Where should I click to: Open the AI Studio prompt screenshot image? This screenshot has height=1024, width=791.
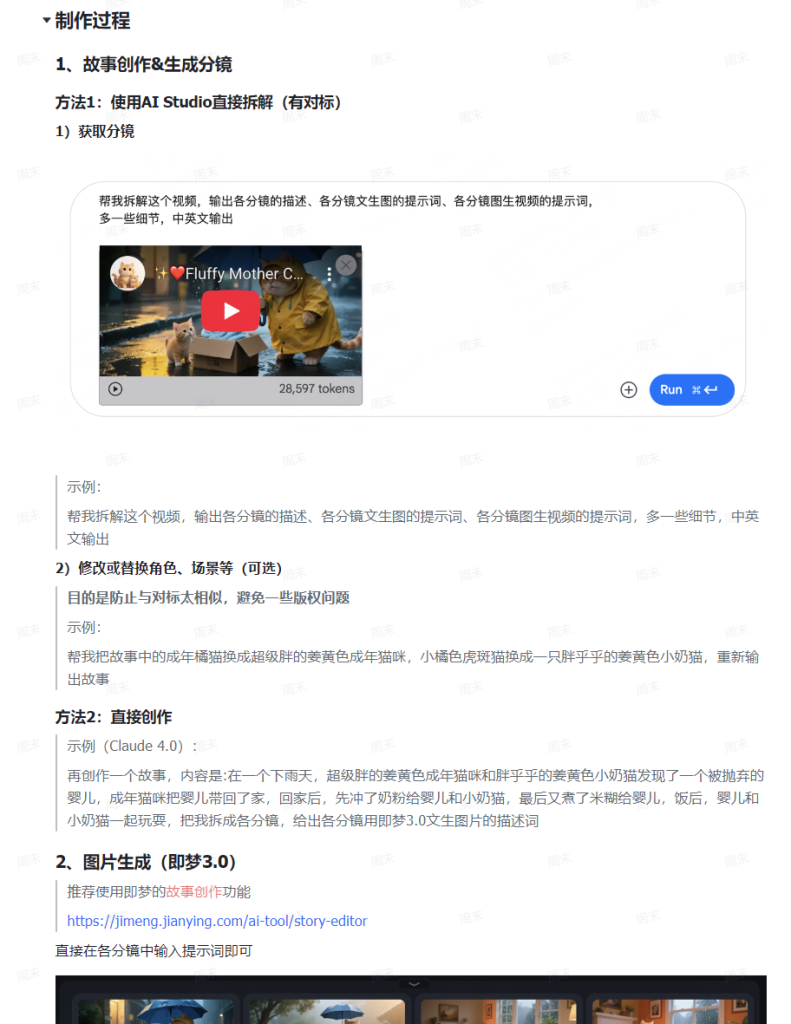407,299
